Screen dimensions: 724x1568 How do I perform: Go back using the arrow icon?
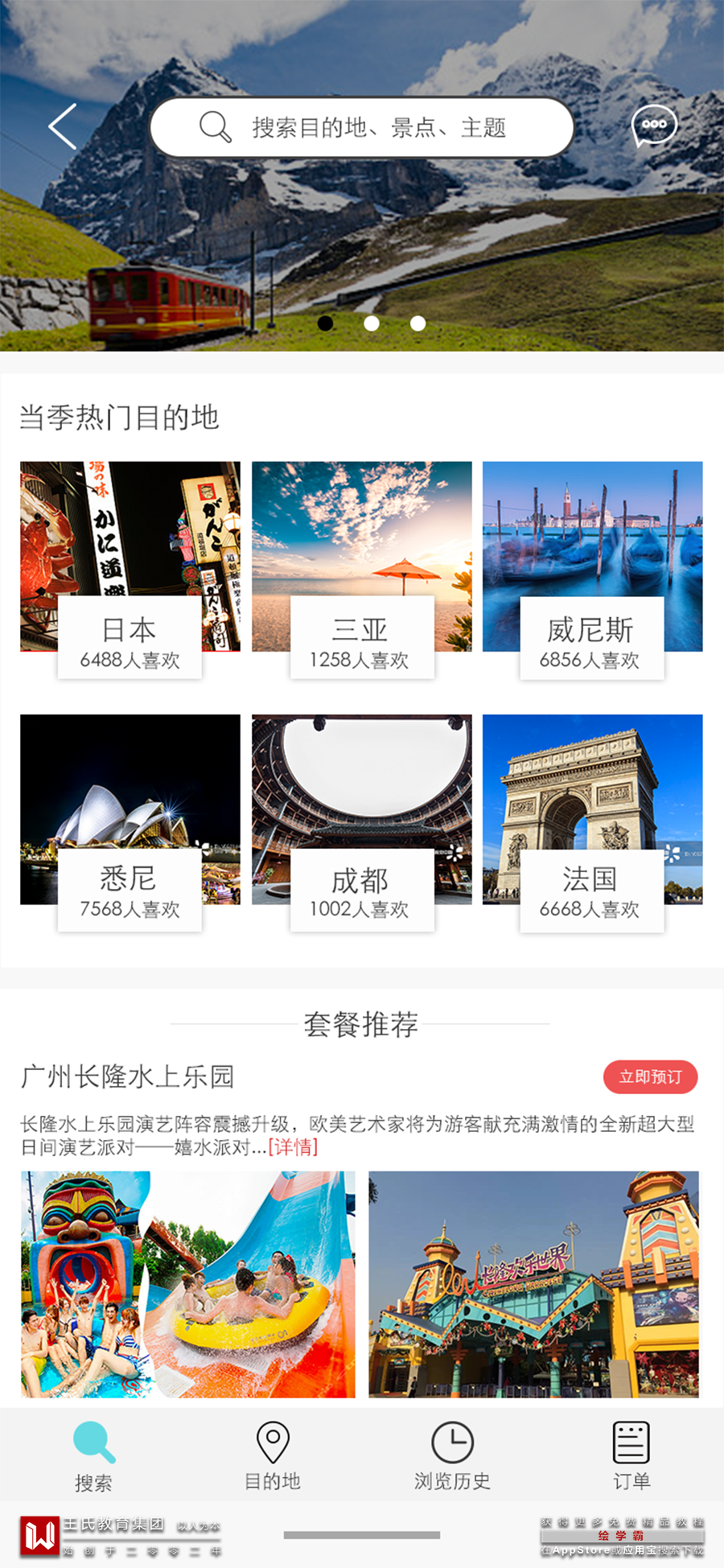64,126
